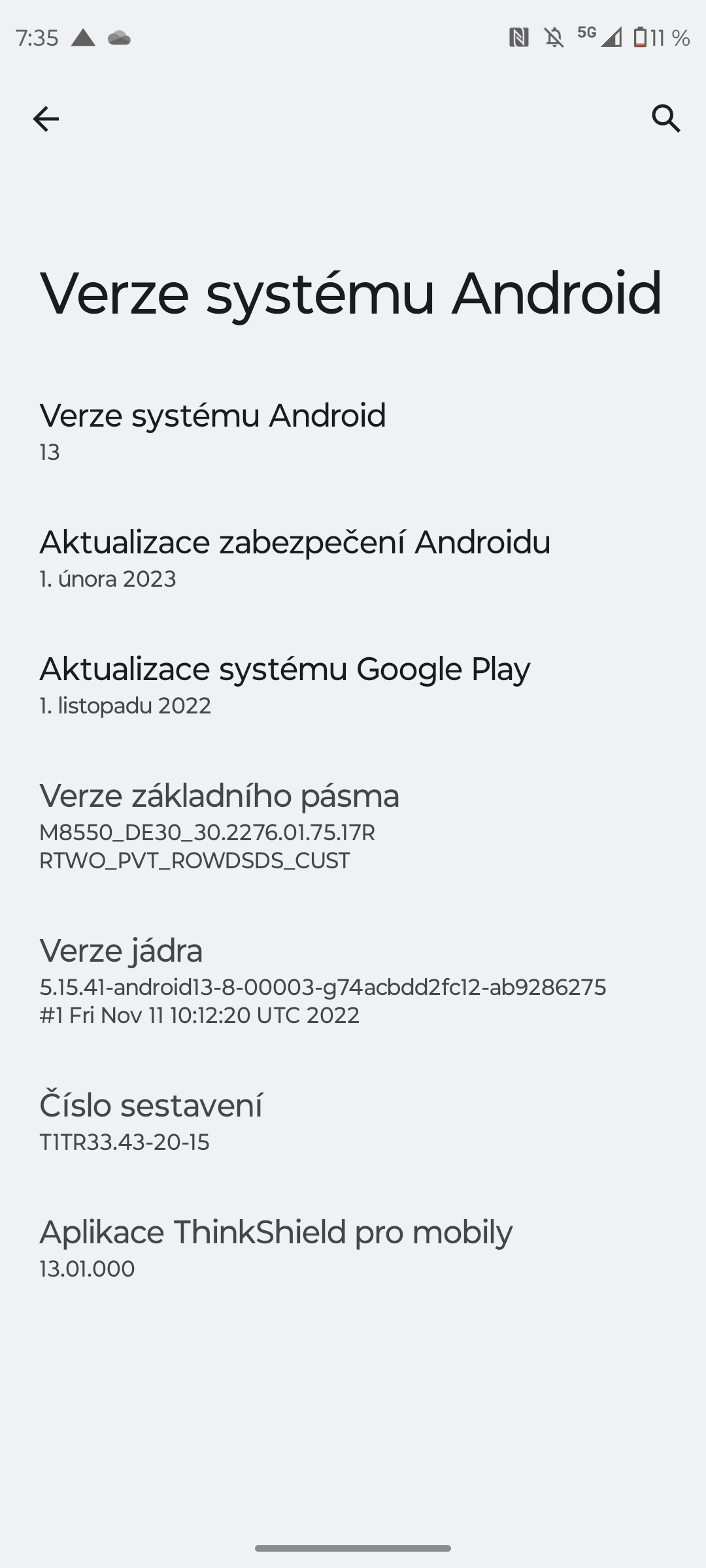The width and height of the screenshot is (706, 1568).
Task: Open Aktualizace systému Google Play
Action: (x=353, y=682)
